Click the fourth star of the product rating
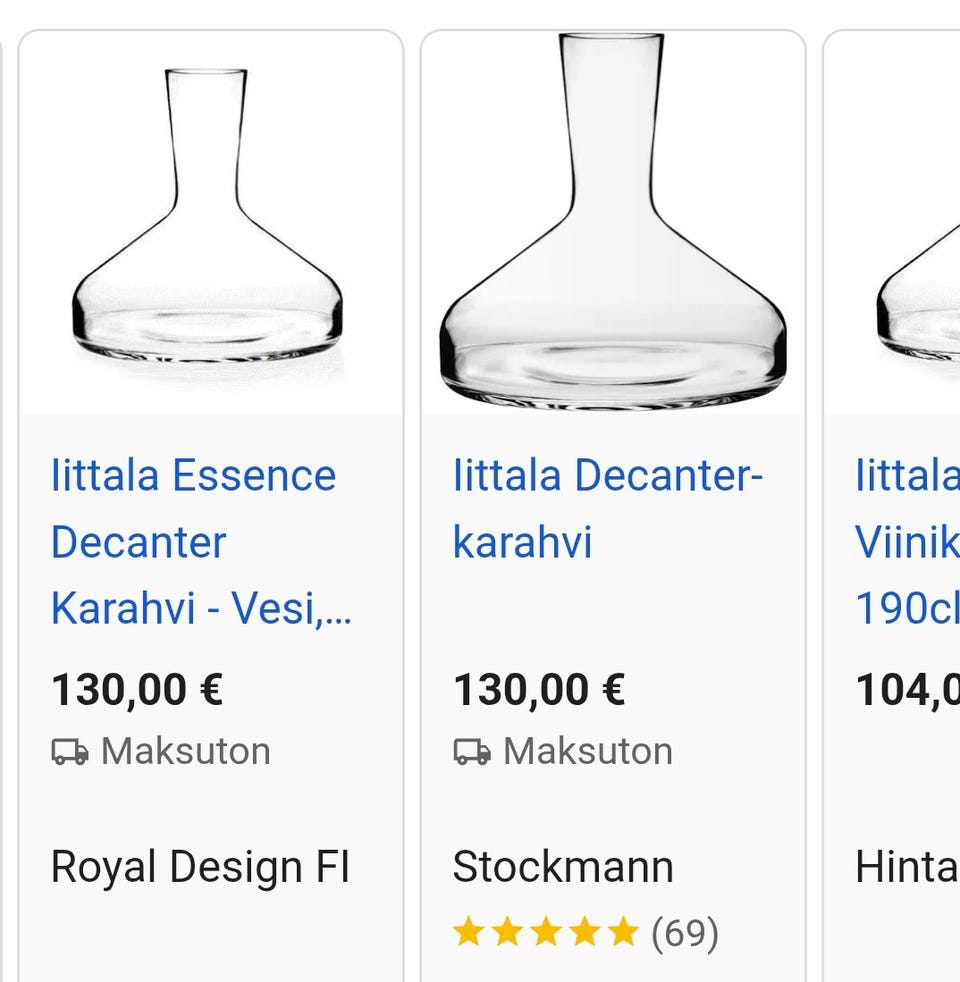The image size is (960, 982). (582, 930)
